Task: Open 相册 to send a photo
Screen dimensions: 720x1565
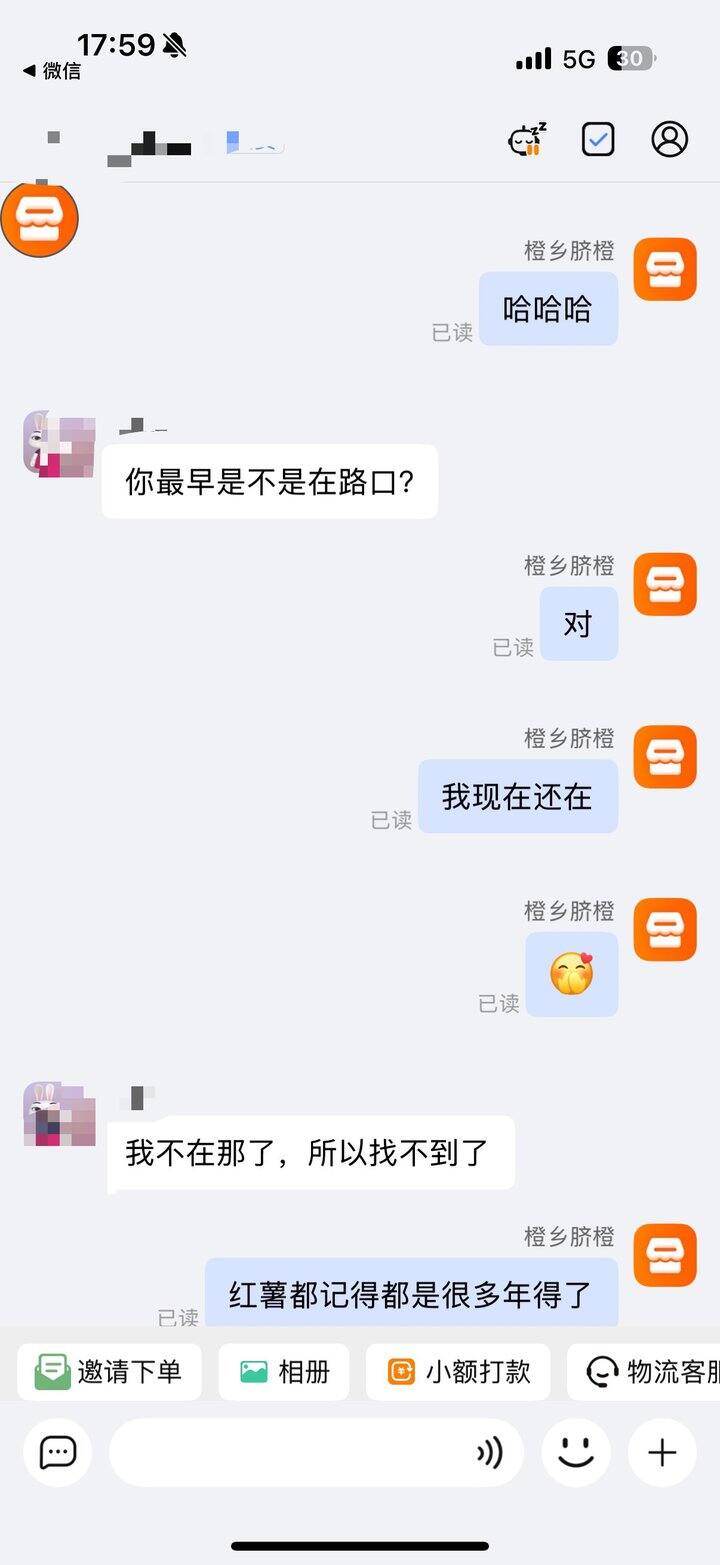Action: pos(284,1371)
